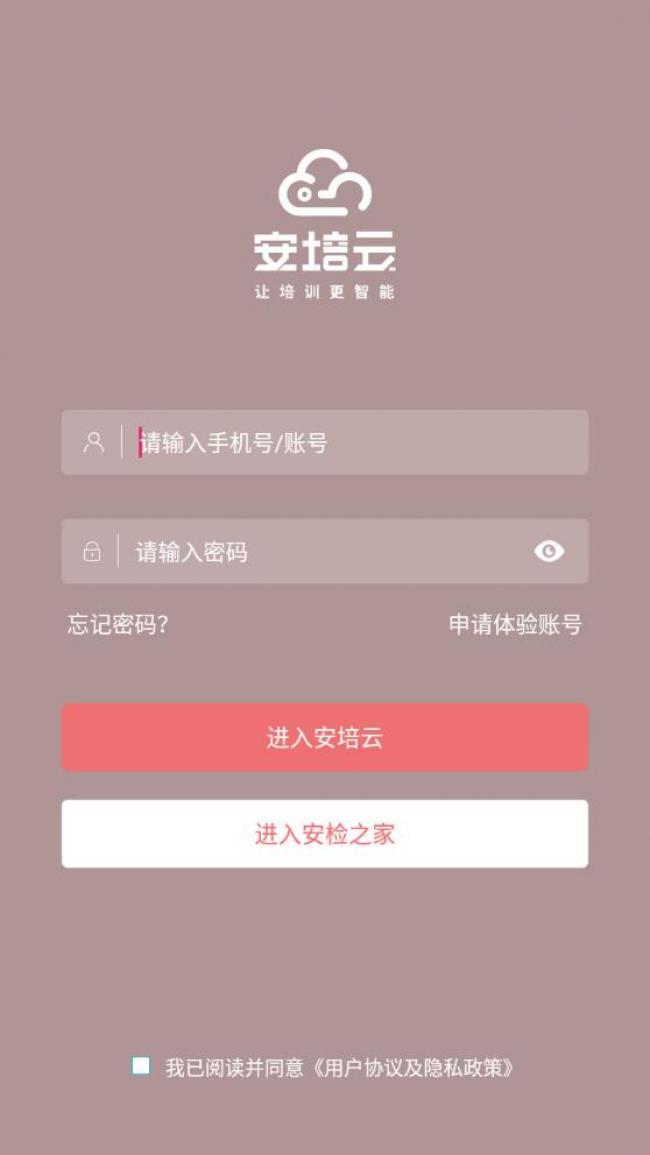Tap the password input field
Screen dimensions: 650x1155
[x=320, y=551]
